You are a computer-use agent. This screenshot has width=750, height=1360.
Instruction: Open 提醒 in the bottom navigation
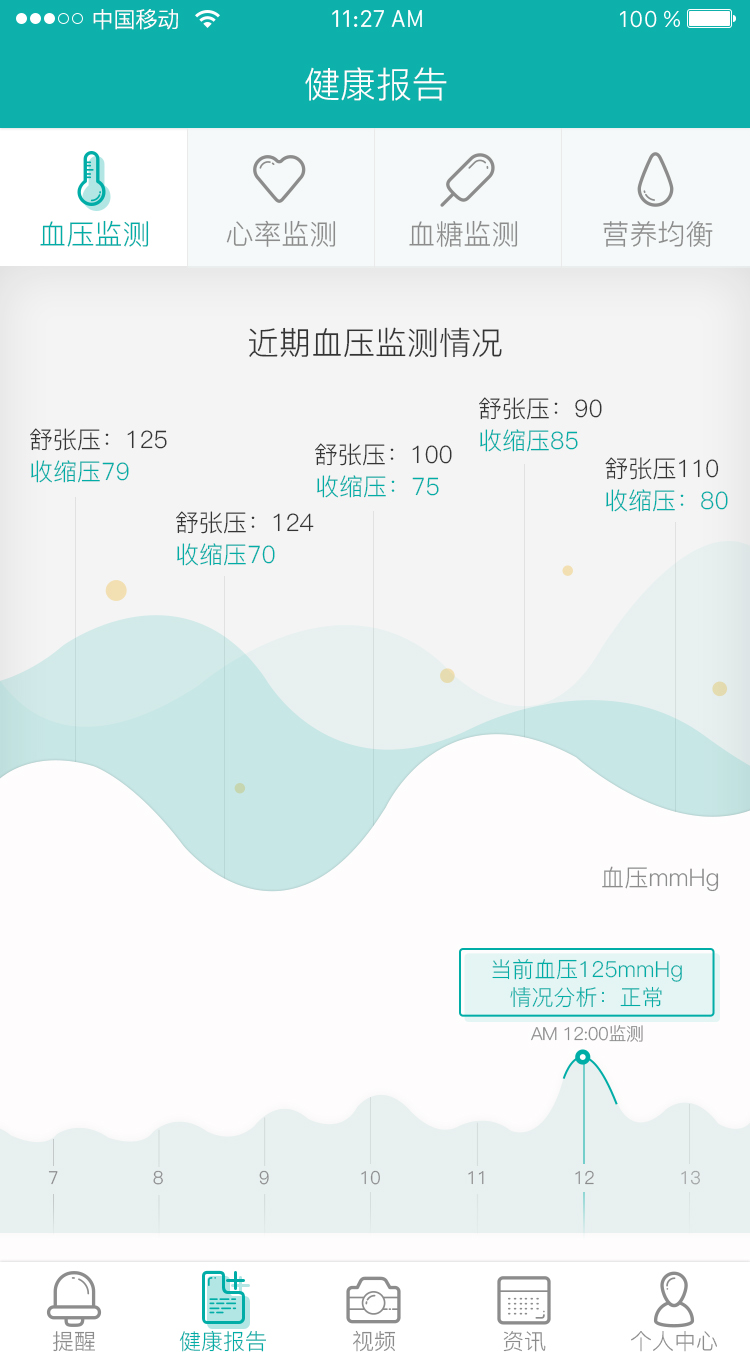(74, 1310)
